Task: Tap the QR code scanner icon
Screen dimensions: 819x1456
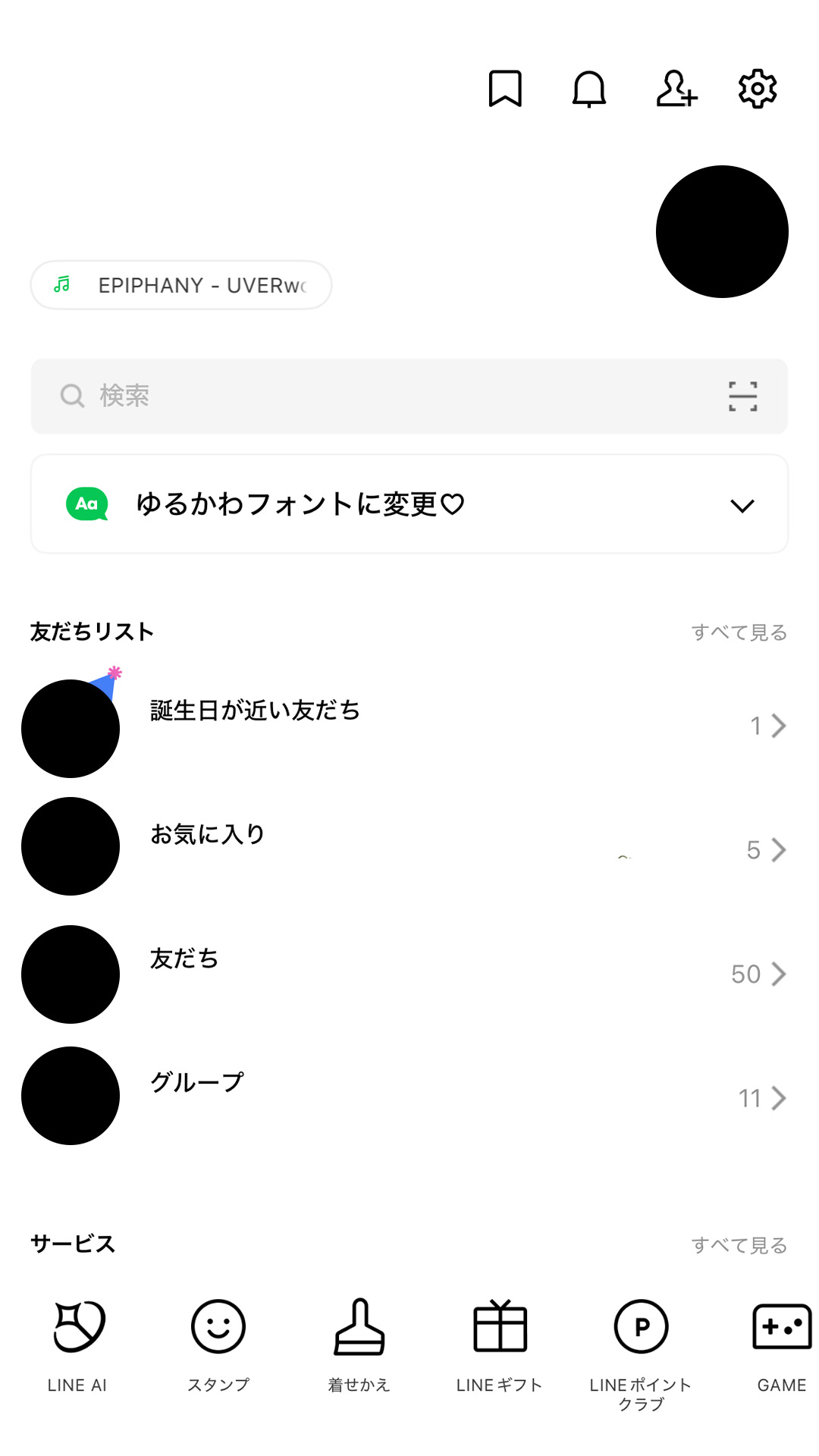Action: (741, 395)
